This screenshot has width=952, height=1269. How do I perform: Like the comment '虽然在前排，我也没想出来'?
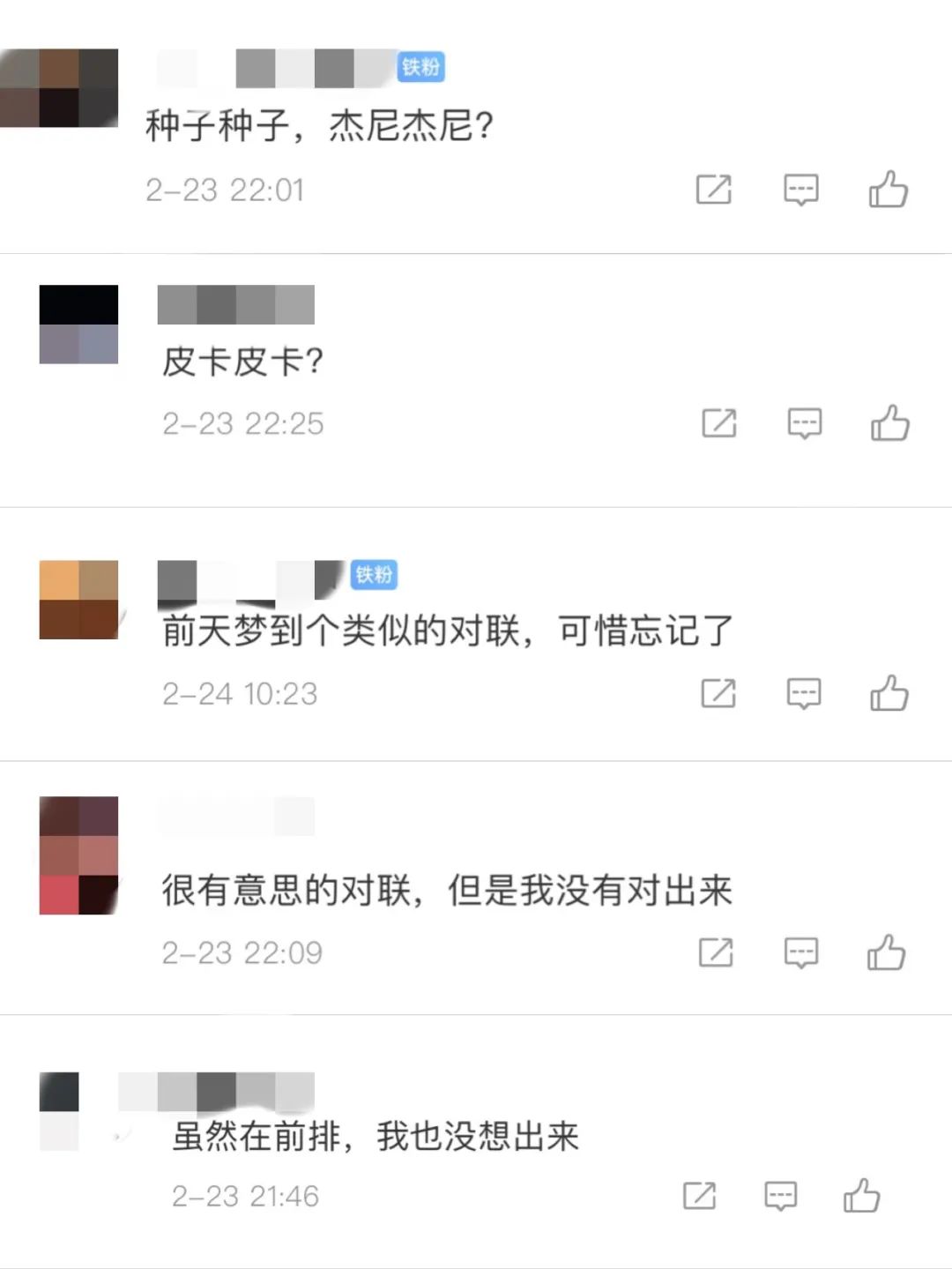tap(861, 1196)
